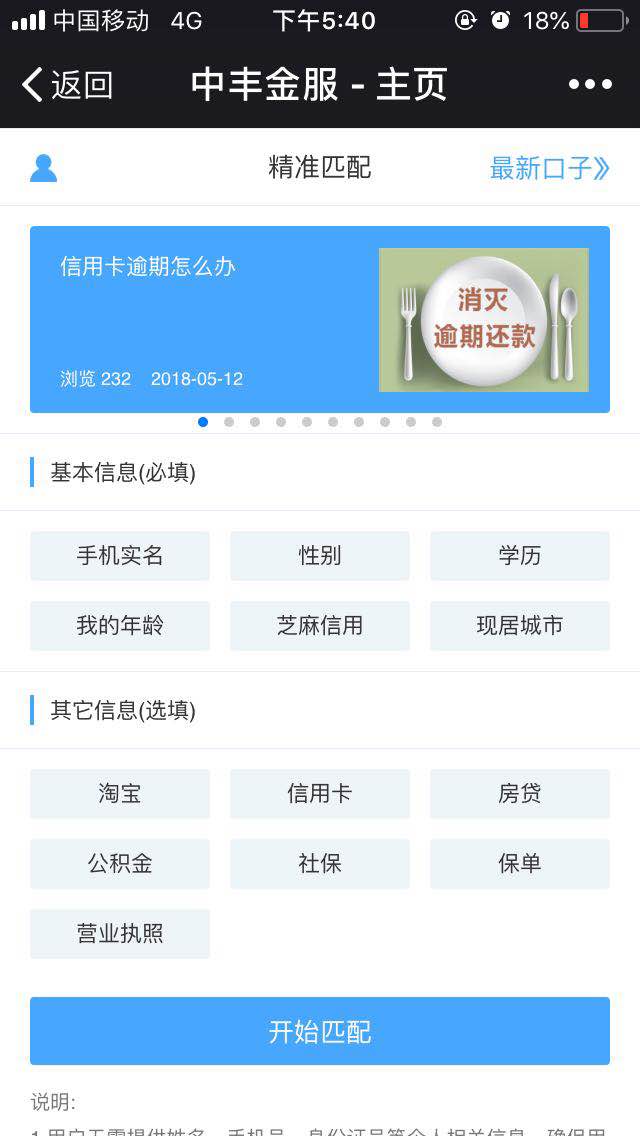This screenshot has height=1136, width=640.
Task: Choose the 保单 button
Action: 520,864
